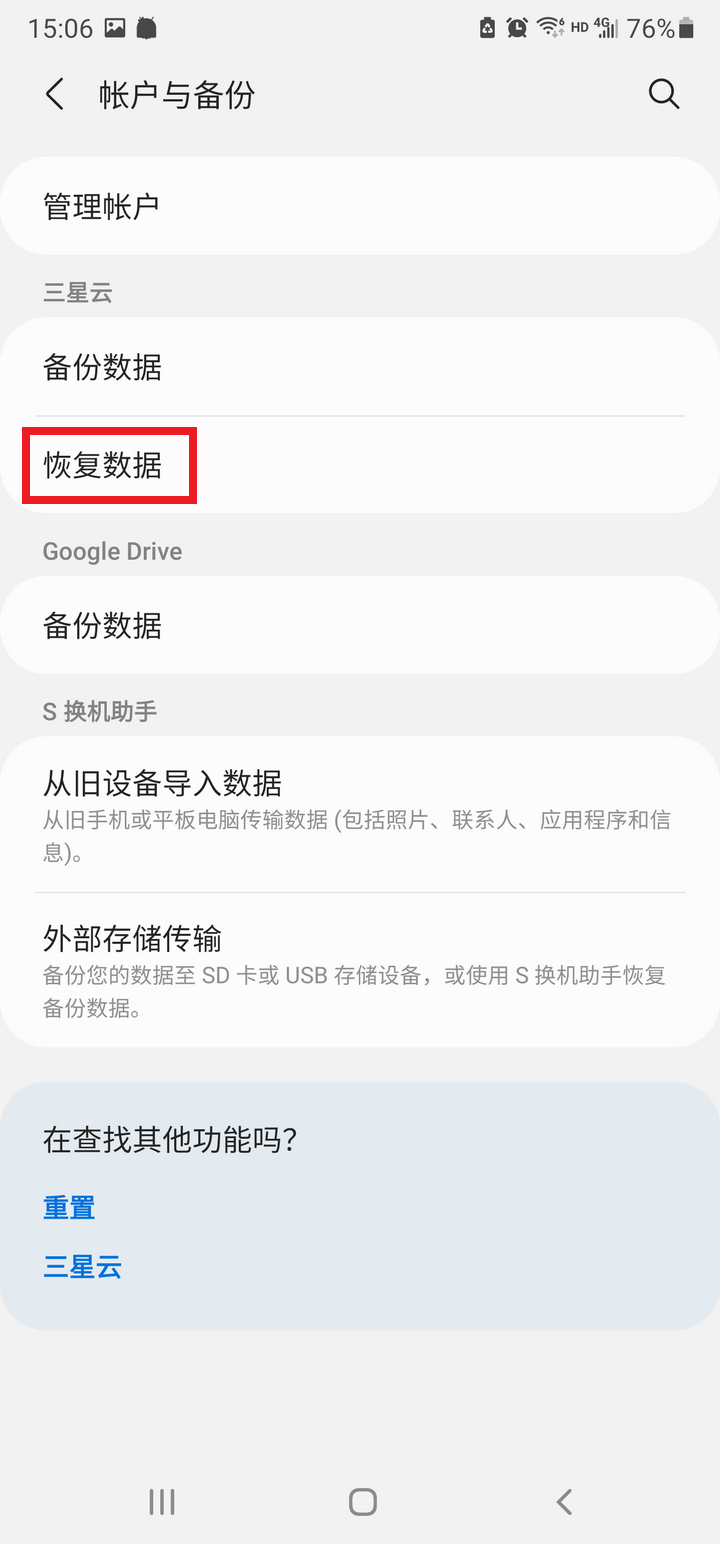Open recent apps from navigation bar
The width and height of the screenshot is (720, 1544).
tap(162, 1501)
